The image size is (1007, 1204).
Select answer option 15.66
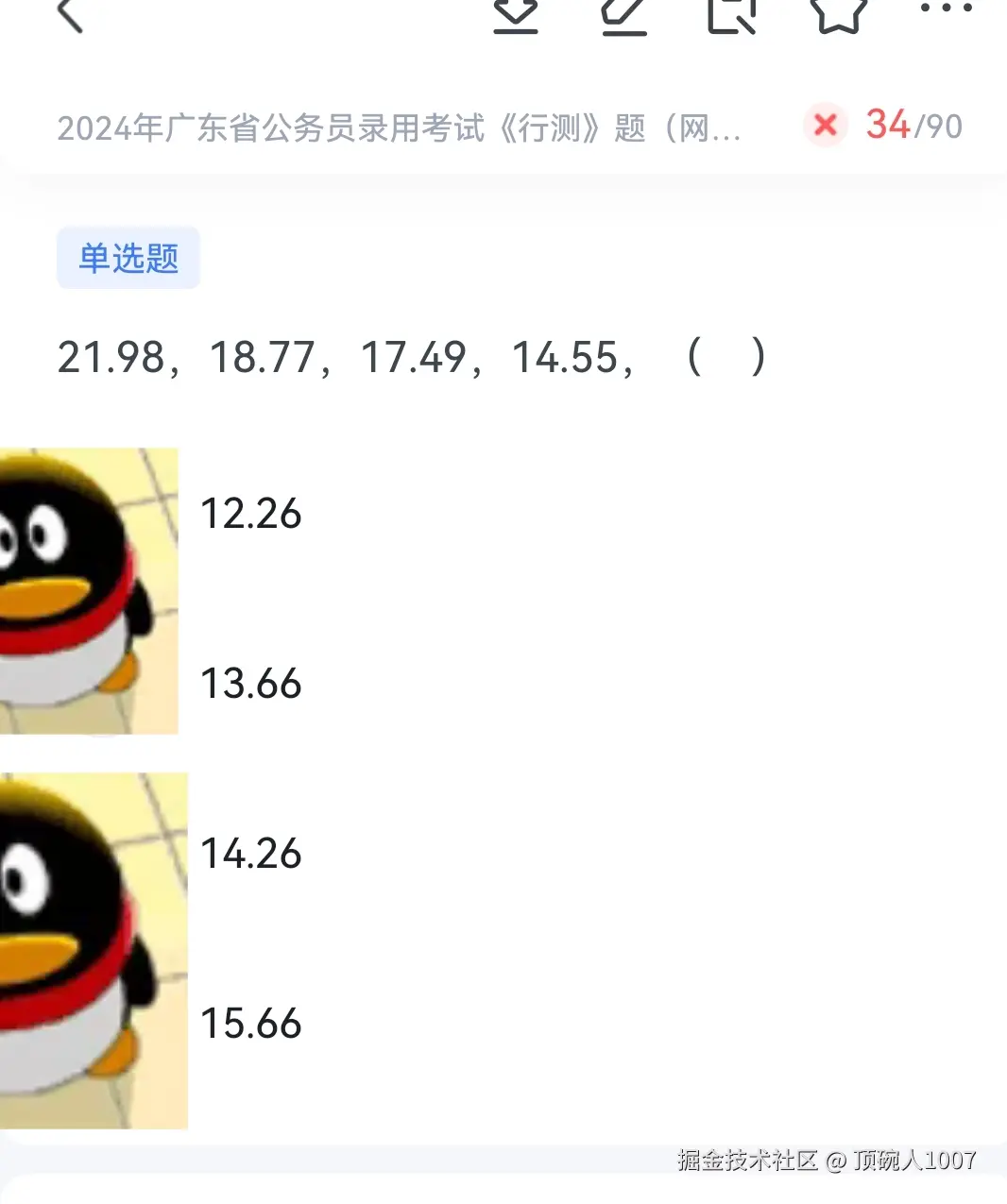(250, 1024)
